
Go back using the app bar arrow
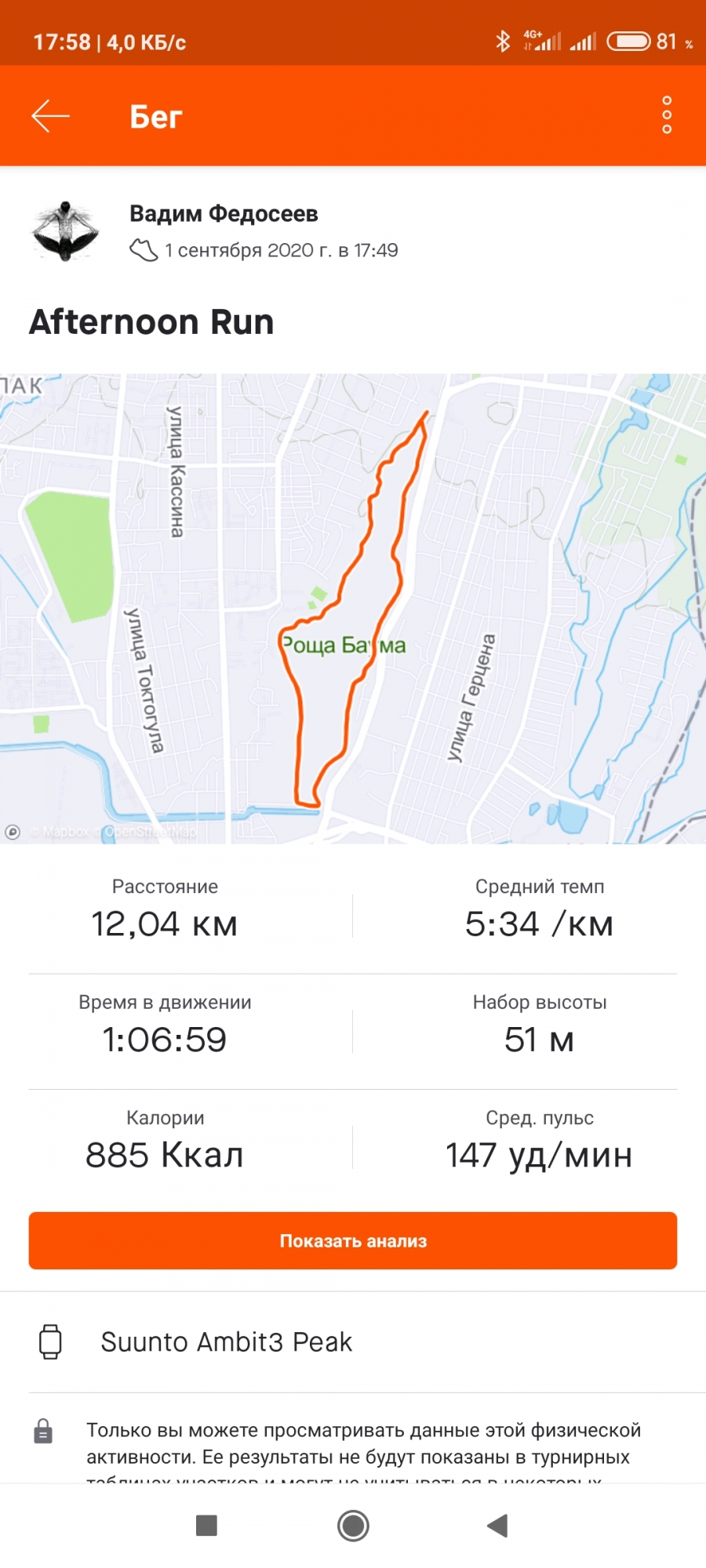[51, 116]
